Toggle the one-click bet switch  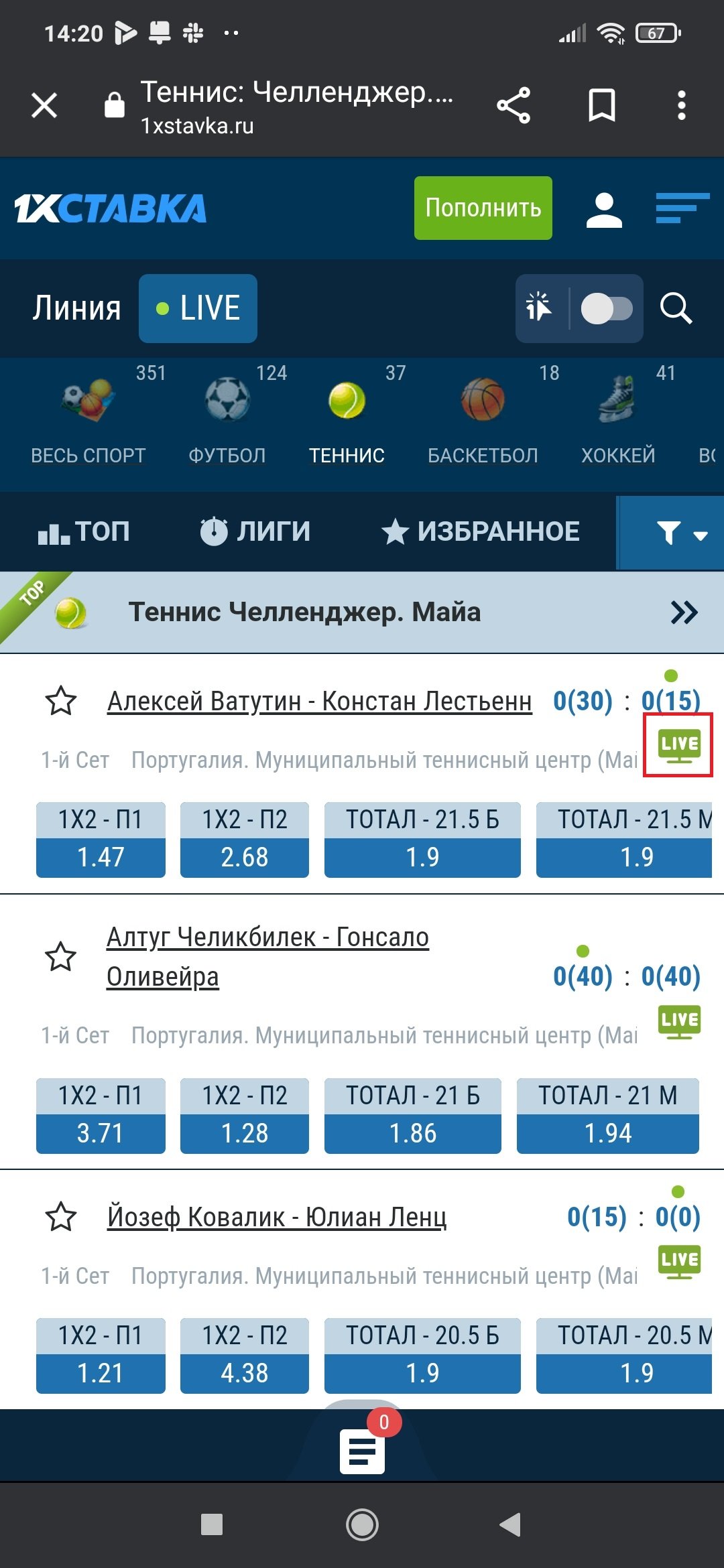click(606, 309)
